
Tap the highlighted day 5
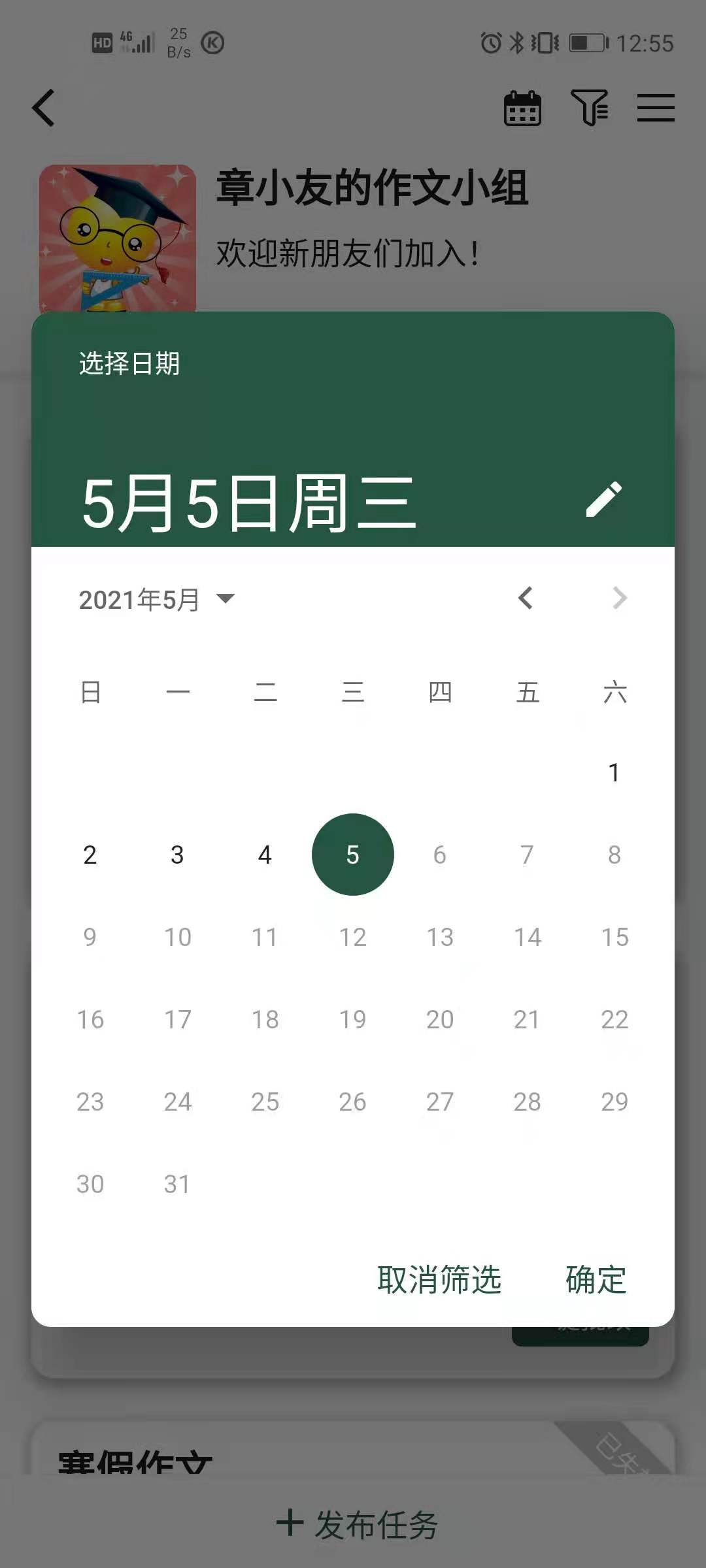(x=353, y=855)
